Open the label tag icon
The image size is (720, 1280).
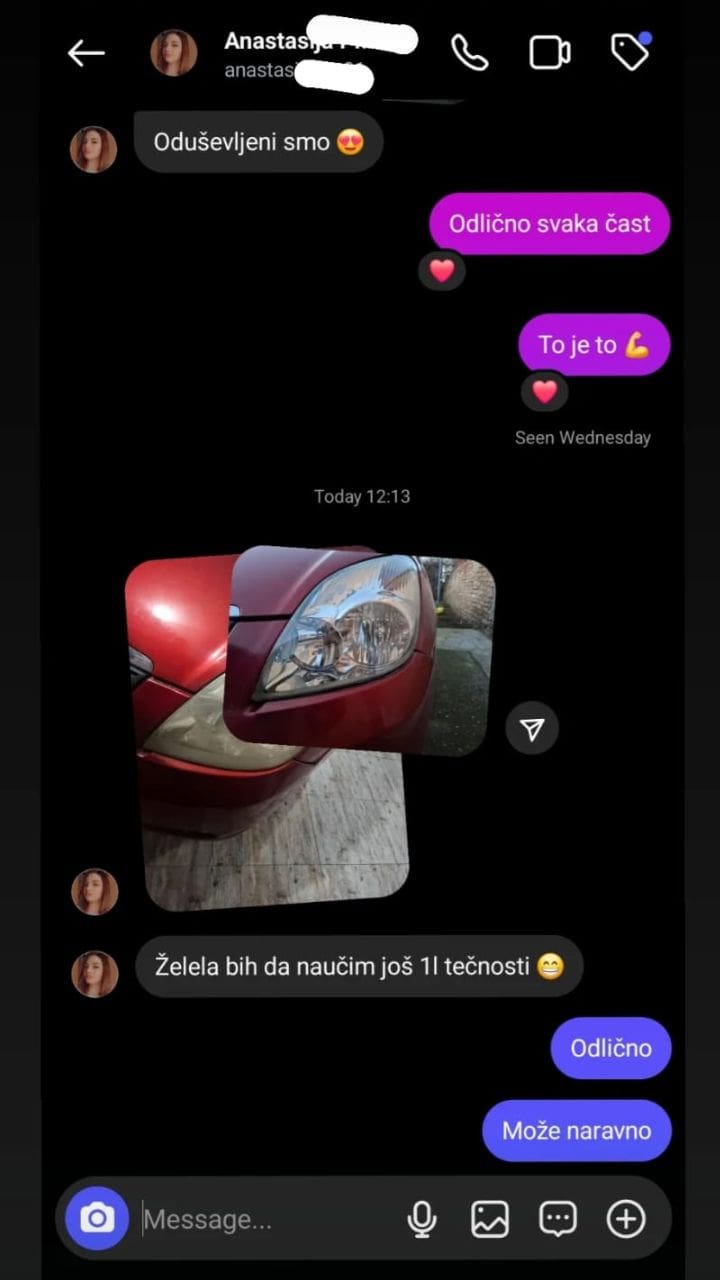[630, 52]
